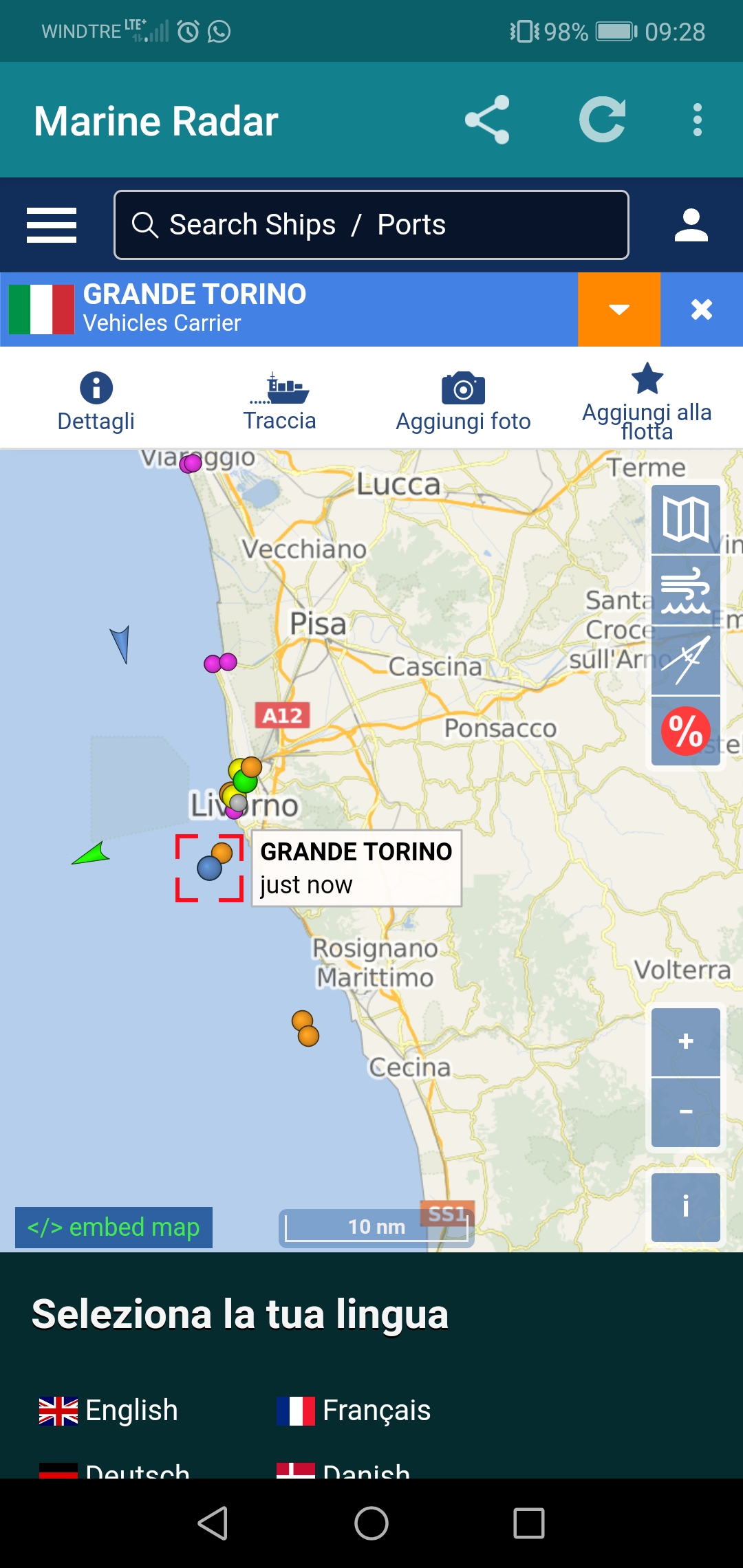
Task: Open the user account icon
Action: [691, 225]
